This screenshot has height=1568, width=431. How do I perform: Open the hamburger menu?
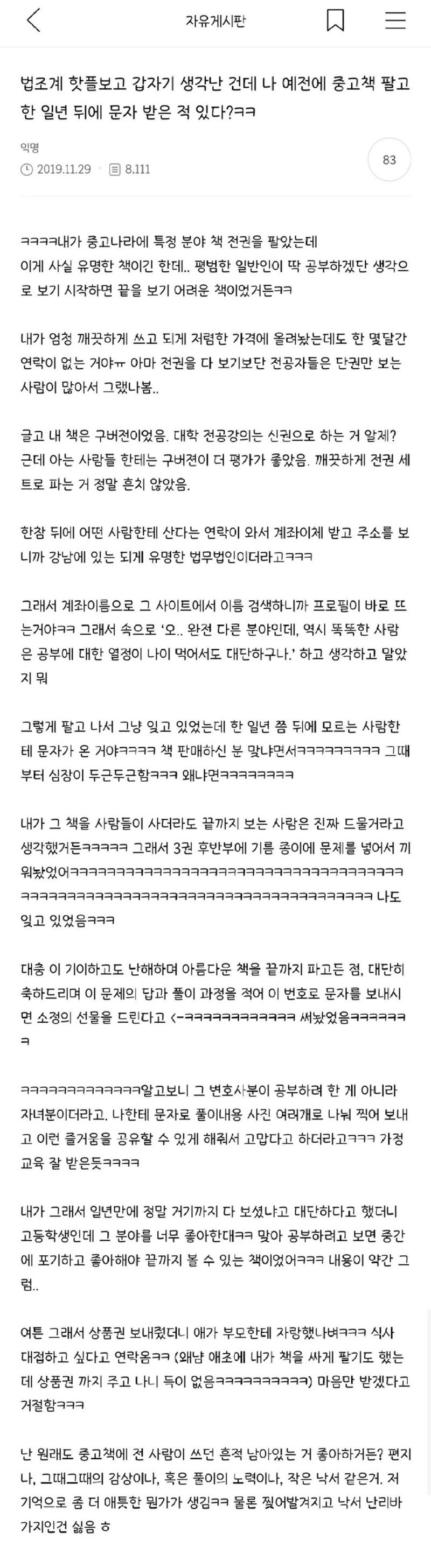[395, 20]
